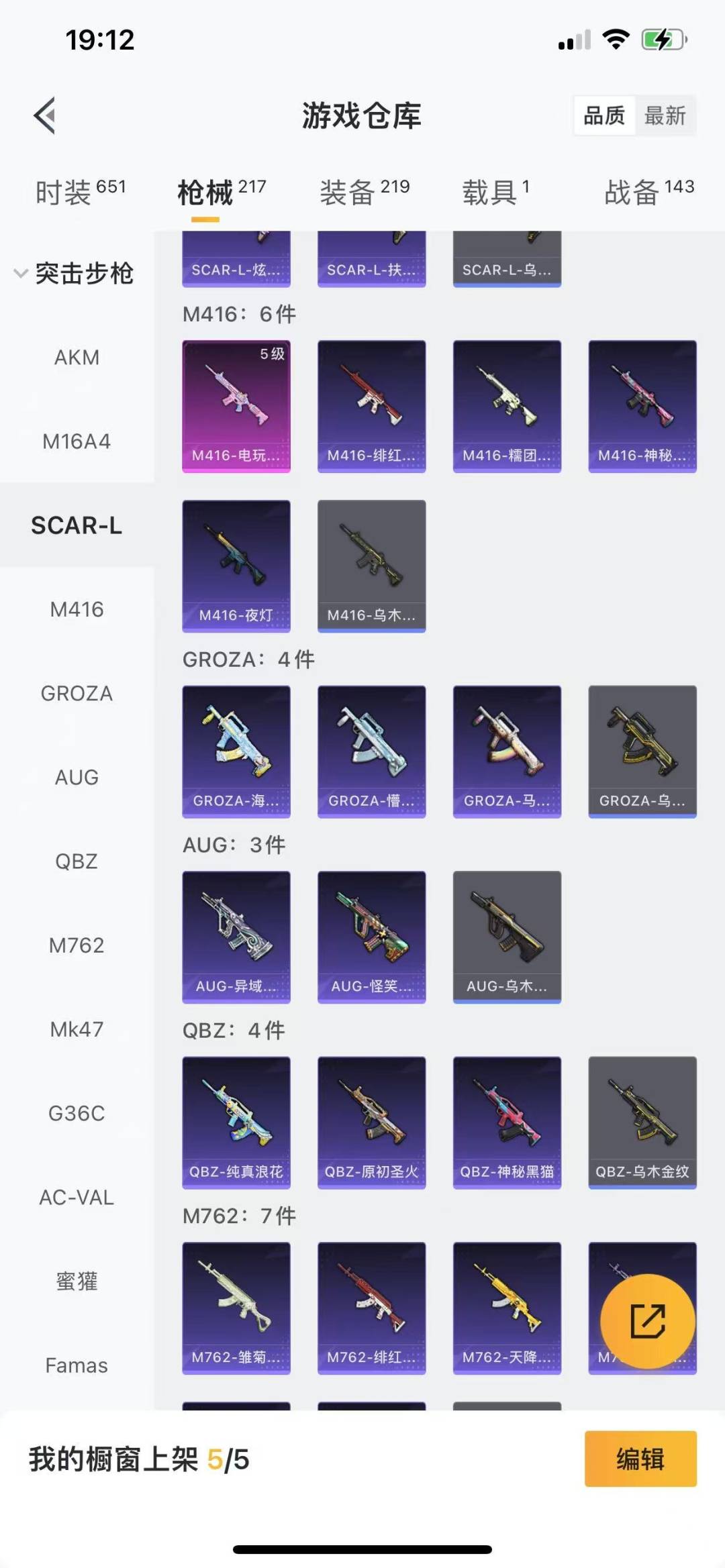Open the AUG-怪笑 skin tile

click(x=371, y=937)
